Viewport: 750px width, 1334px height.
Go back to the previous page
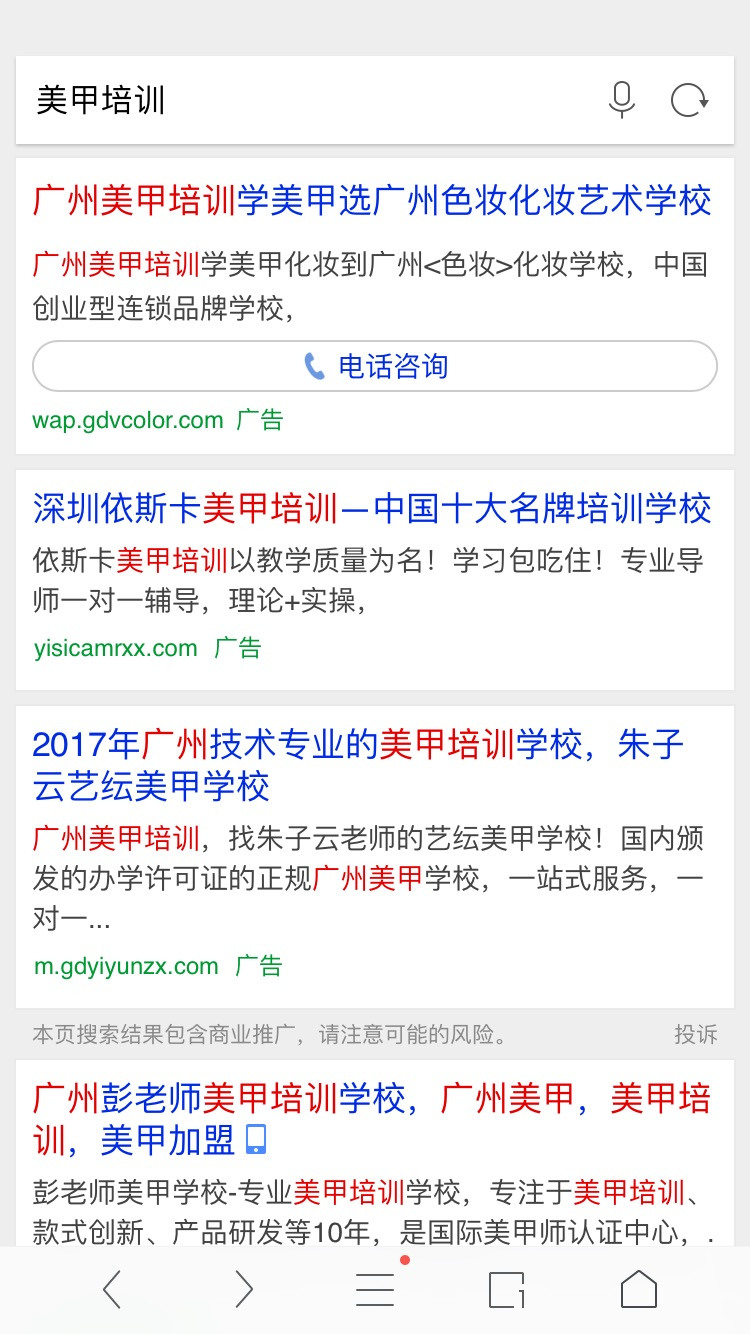click(112, 1290)
